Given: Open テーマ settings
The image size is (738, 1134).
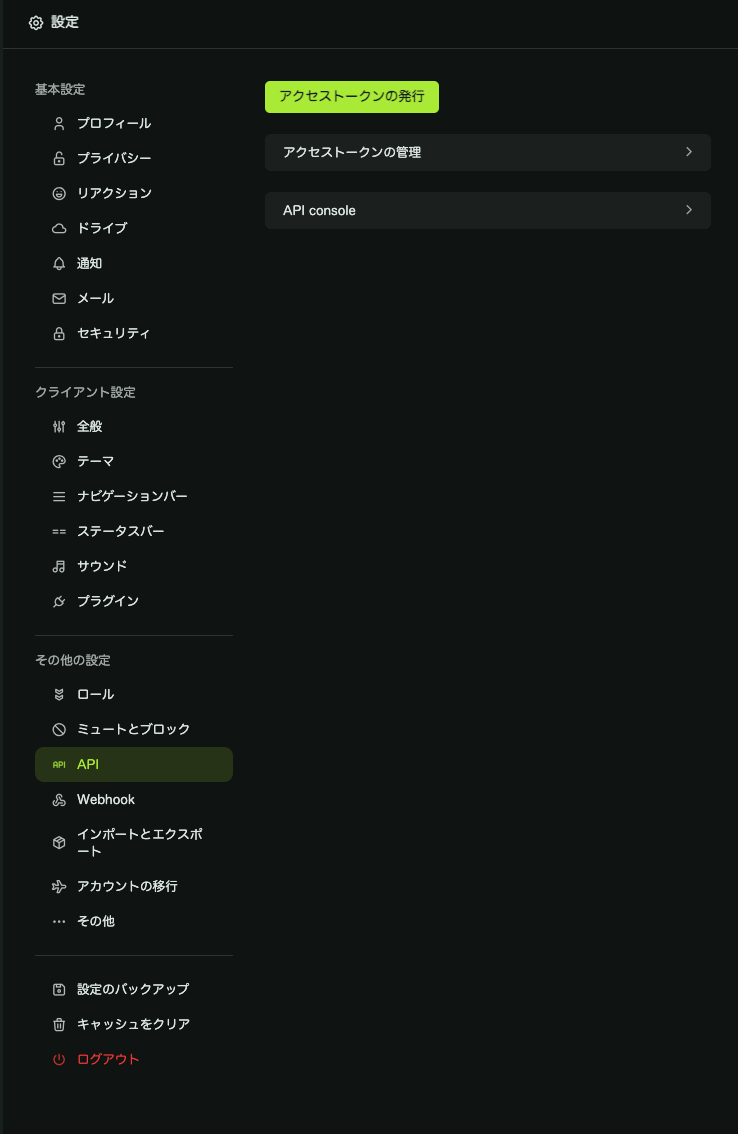Looking at the screenshot, I should [95, 461].
